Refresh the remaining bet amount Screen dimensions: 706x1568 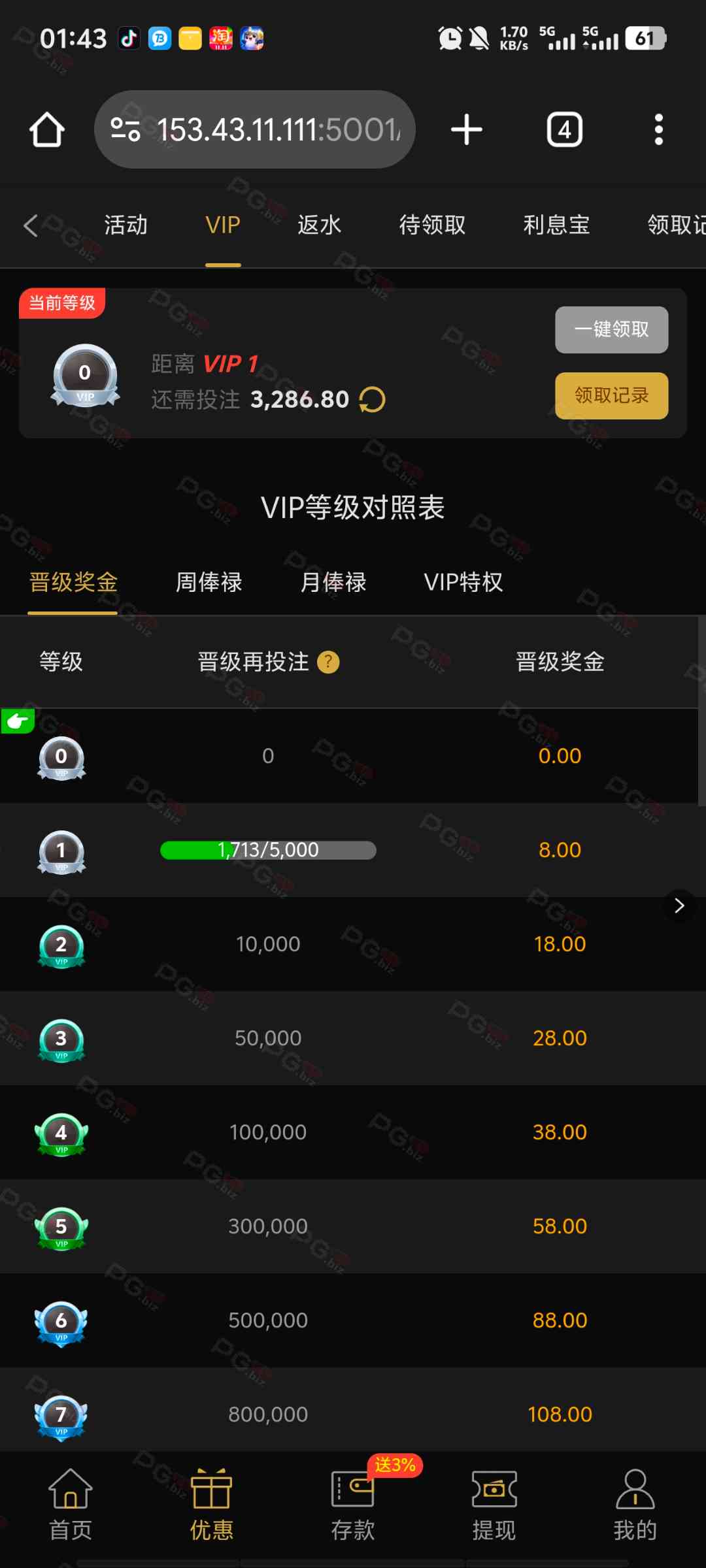pyautogui.click(x=372, y=399)
